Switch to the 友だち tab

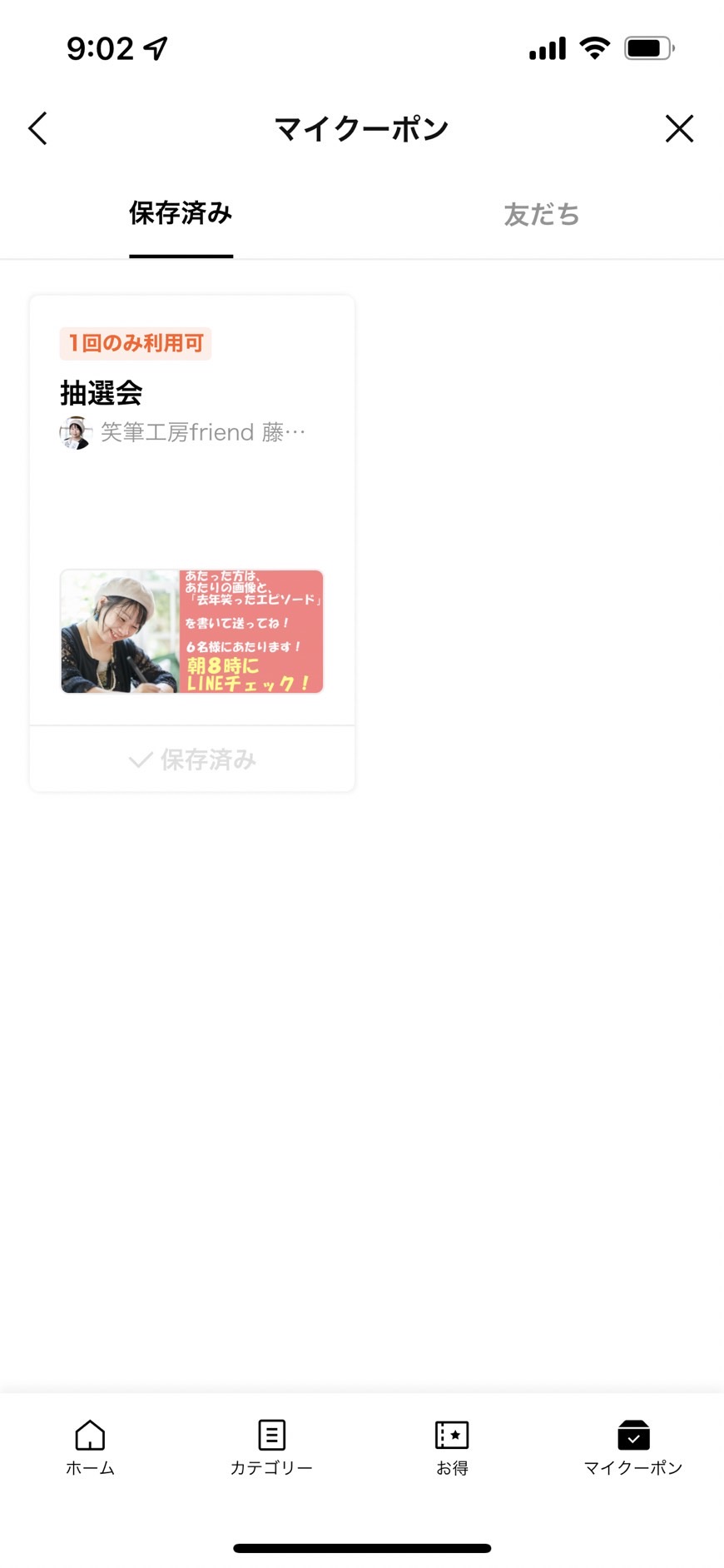(x=542, y=214)
